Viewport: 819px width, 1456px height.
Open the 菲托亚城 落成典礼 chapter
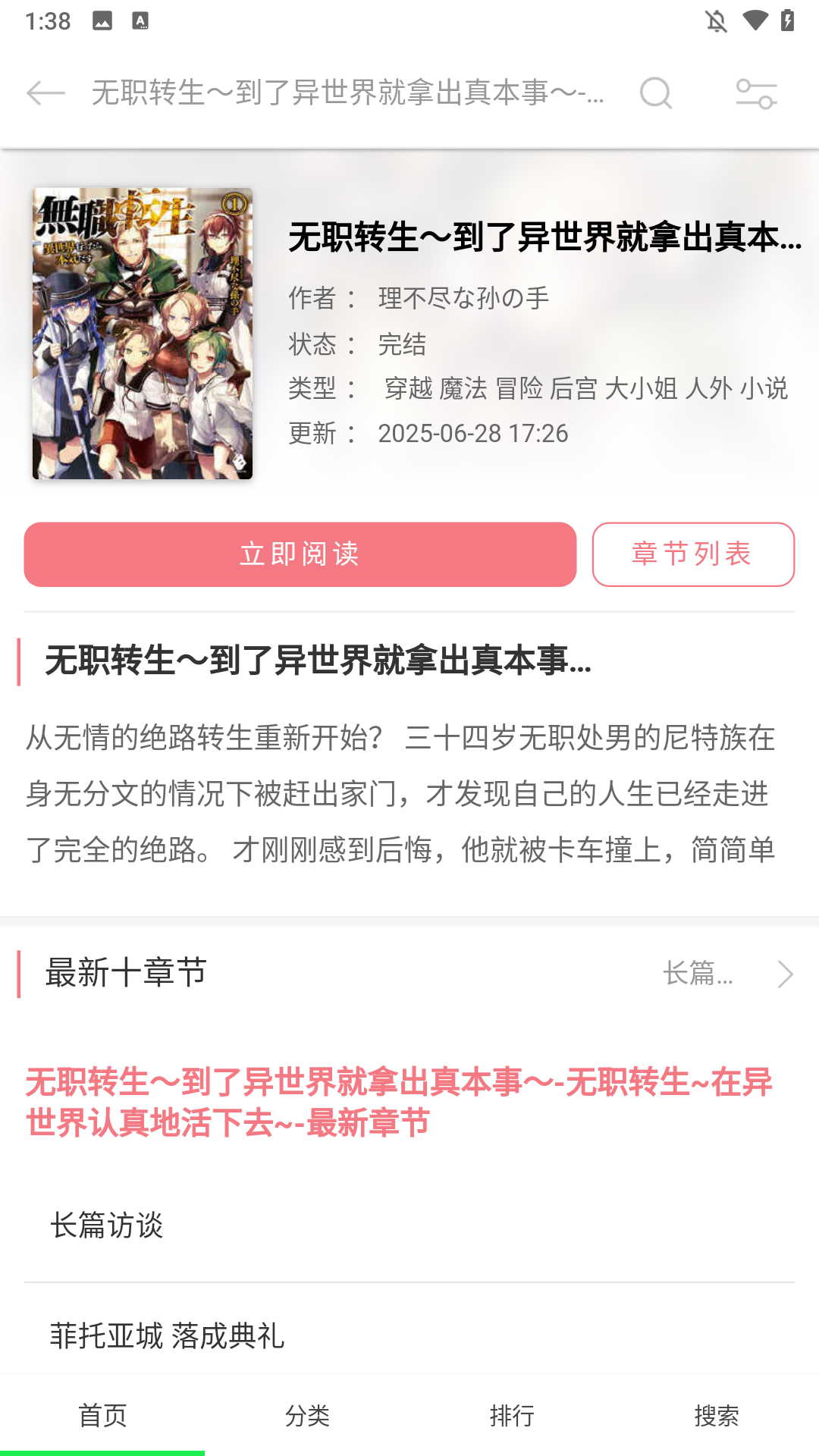click(166, 1337)
